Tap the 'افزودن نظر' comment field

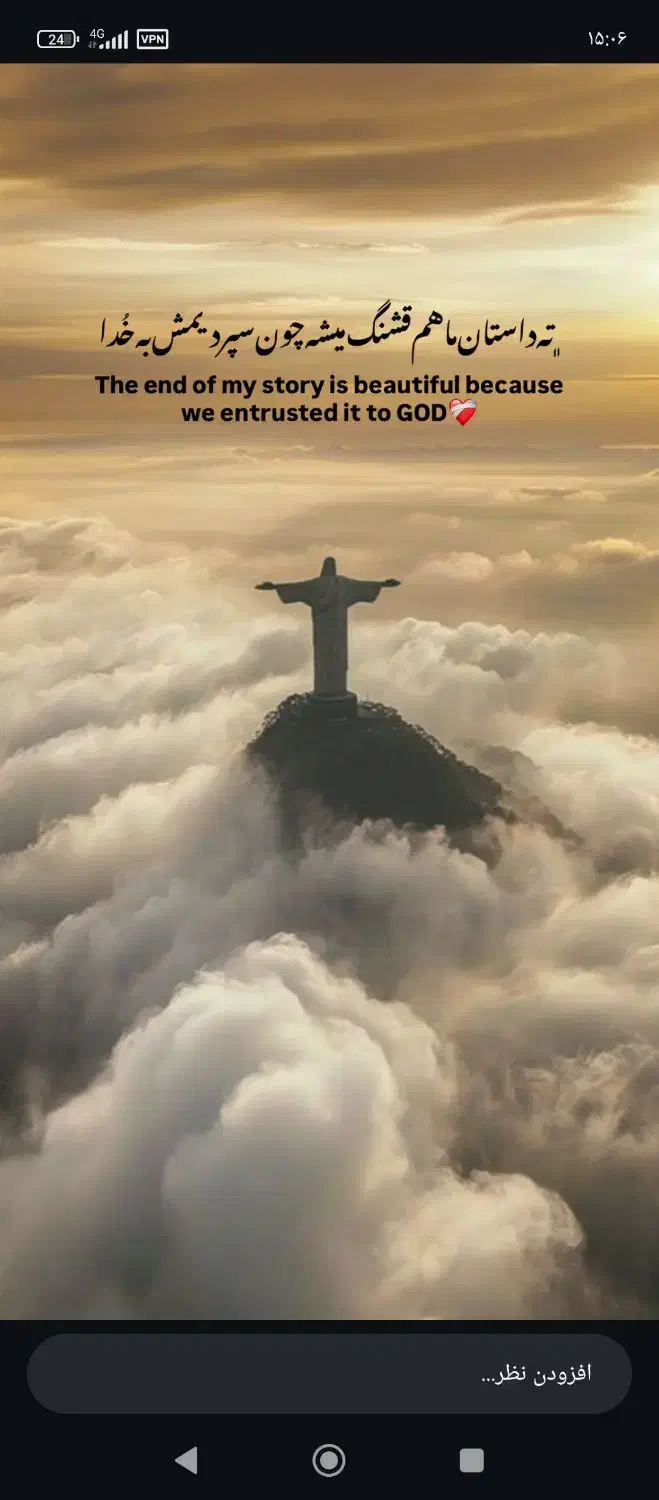pos(329,1373)
